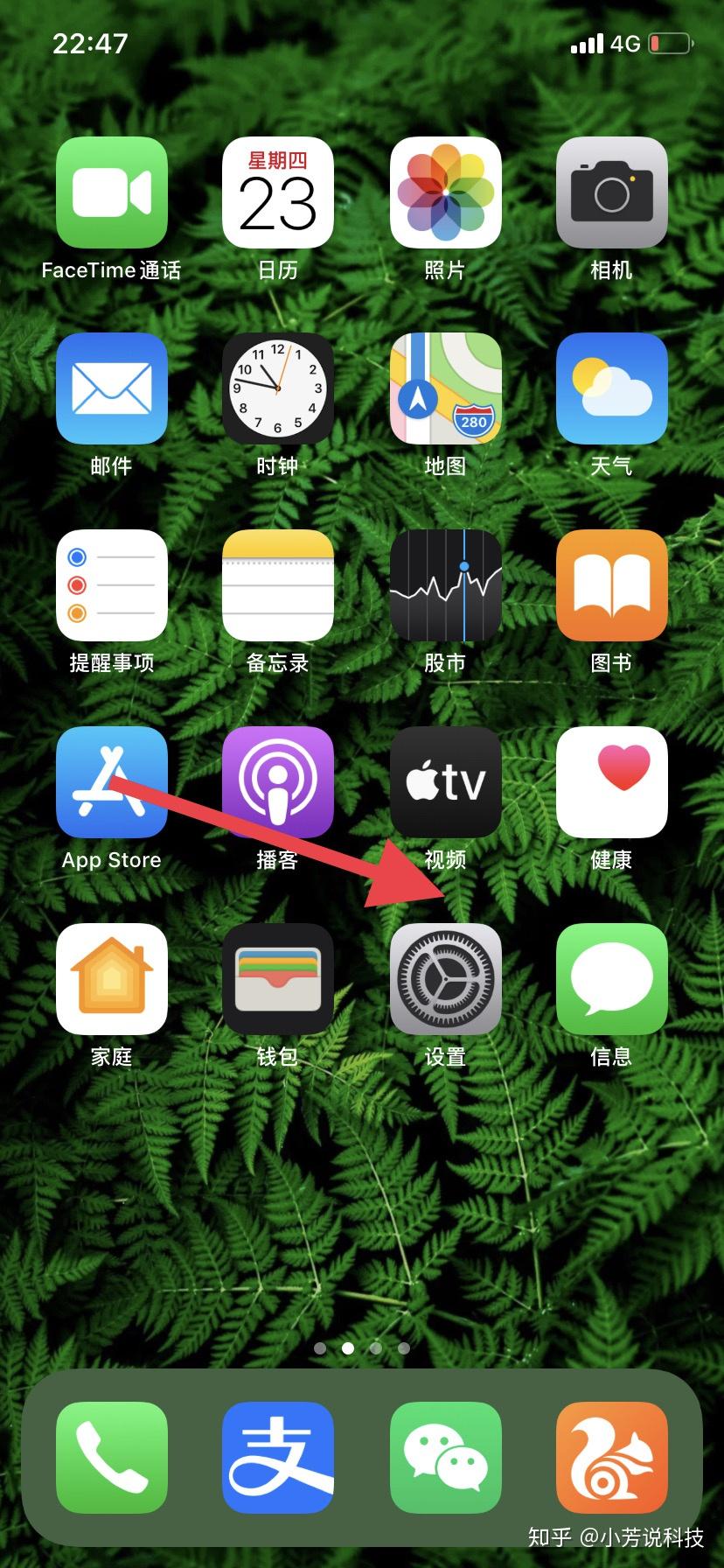Open the Books app (图书)
This screenshot has height=1568, width=724.
tap(612, 585)
